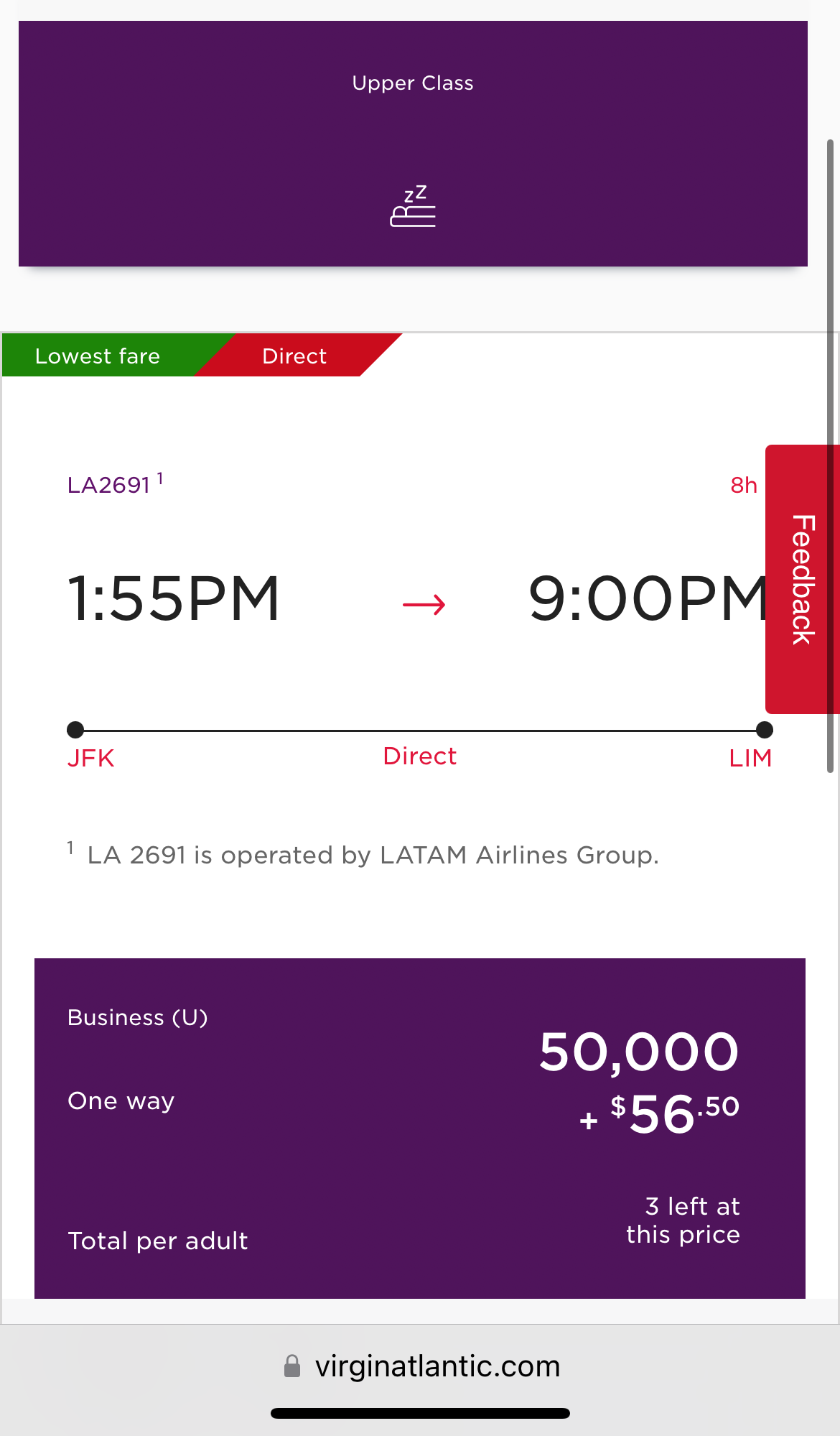
Task: Choose the Business (U) 50,000 points fare
Action: [x=420, y=1128]
